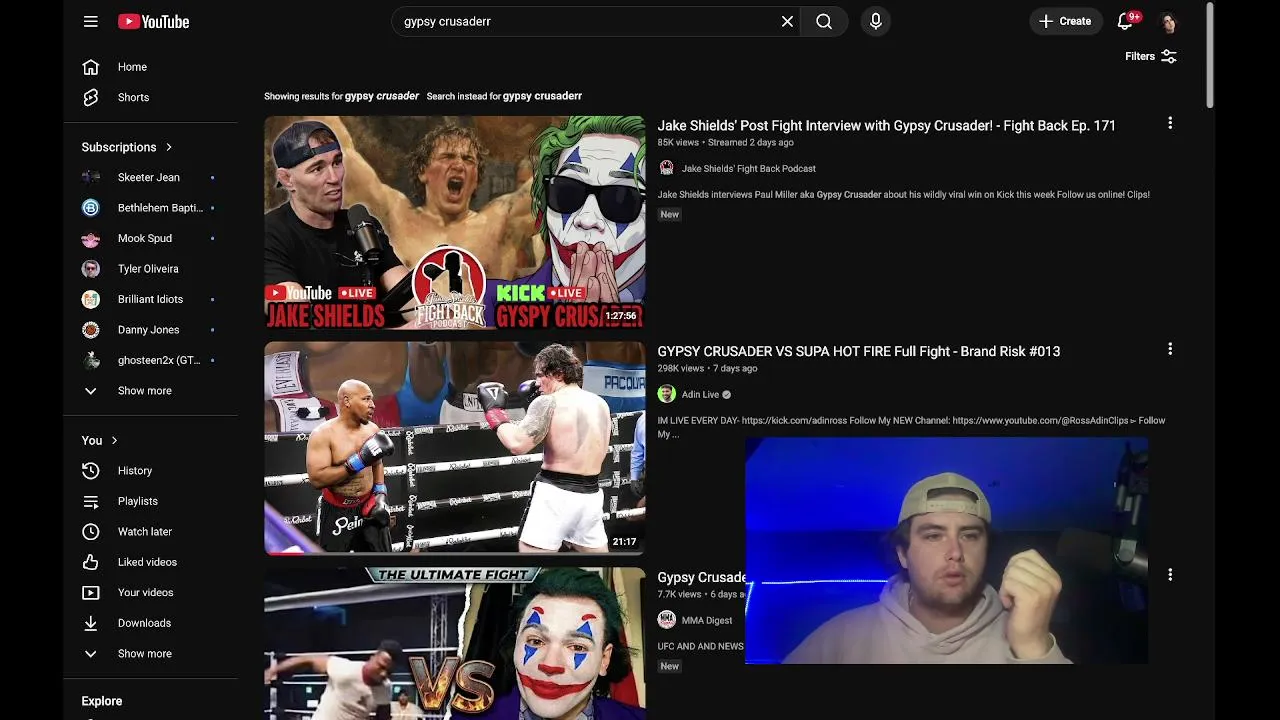The width and height of the screenshot is (1280, 720).
Task: Open Liked videos
Action: coord(147,562)
